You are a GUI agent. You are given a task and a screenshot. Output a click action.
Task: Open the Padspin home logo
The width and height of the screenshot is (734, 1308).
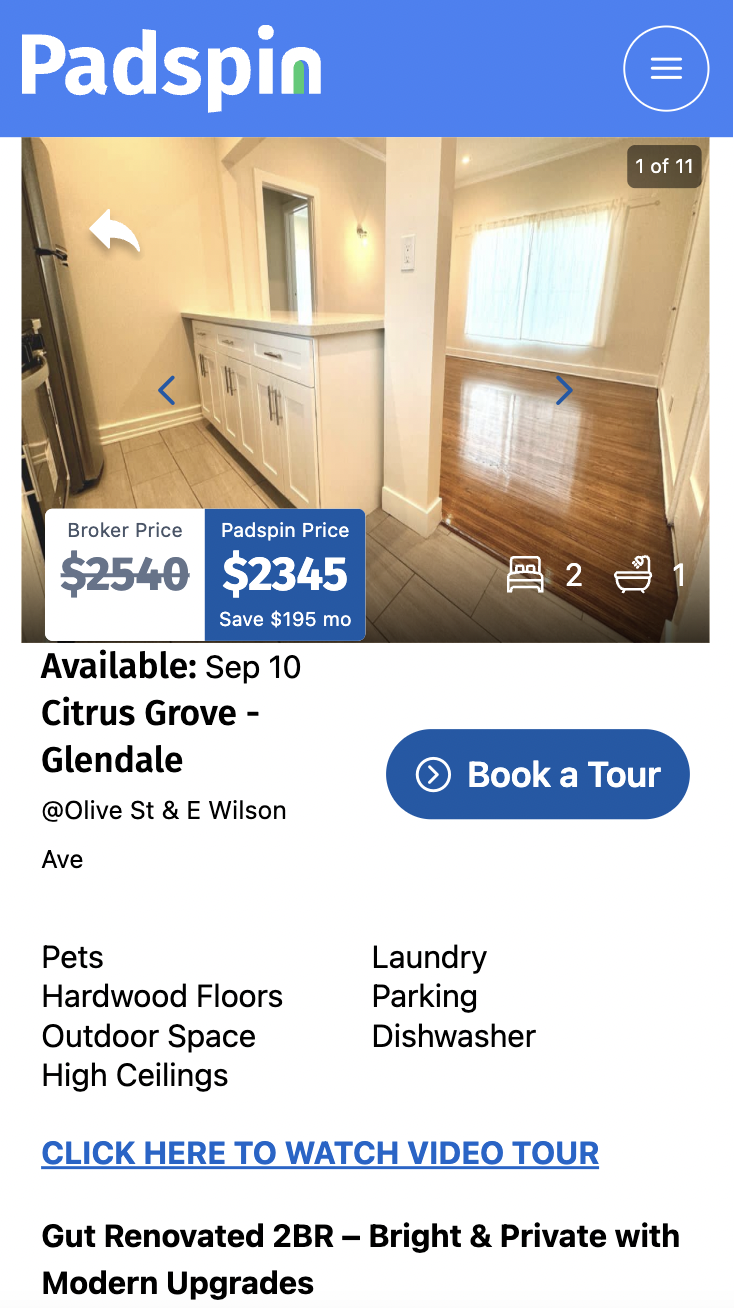[x=171, y=68]
